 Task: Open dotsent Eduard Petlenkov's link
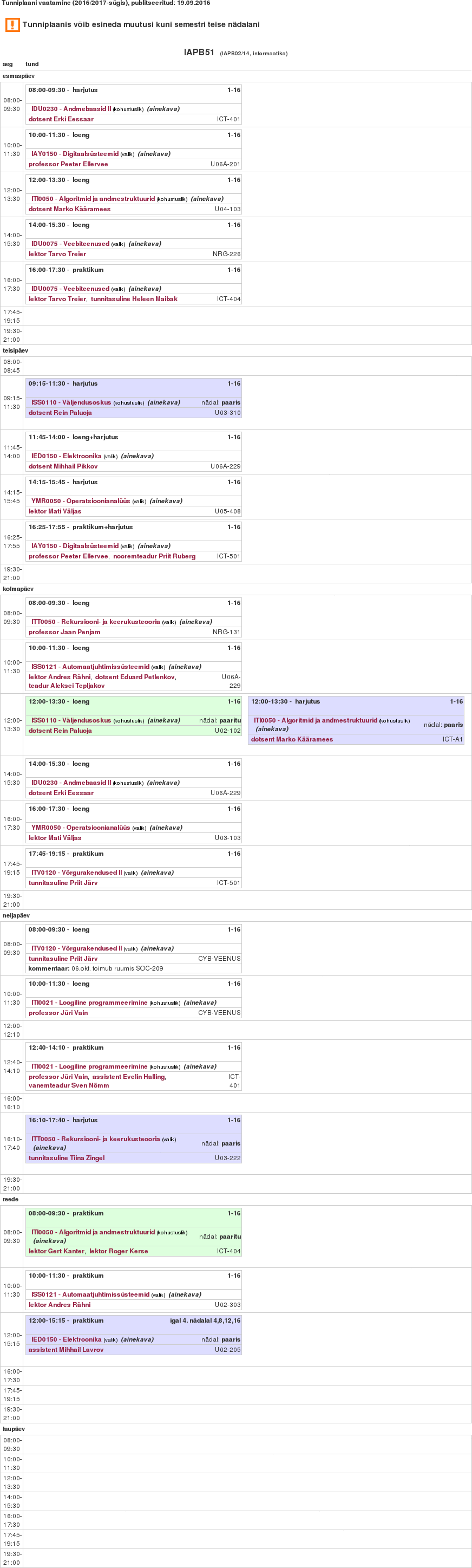point(135,677)
